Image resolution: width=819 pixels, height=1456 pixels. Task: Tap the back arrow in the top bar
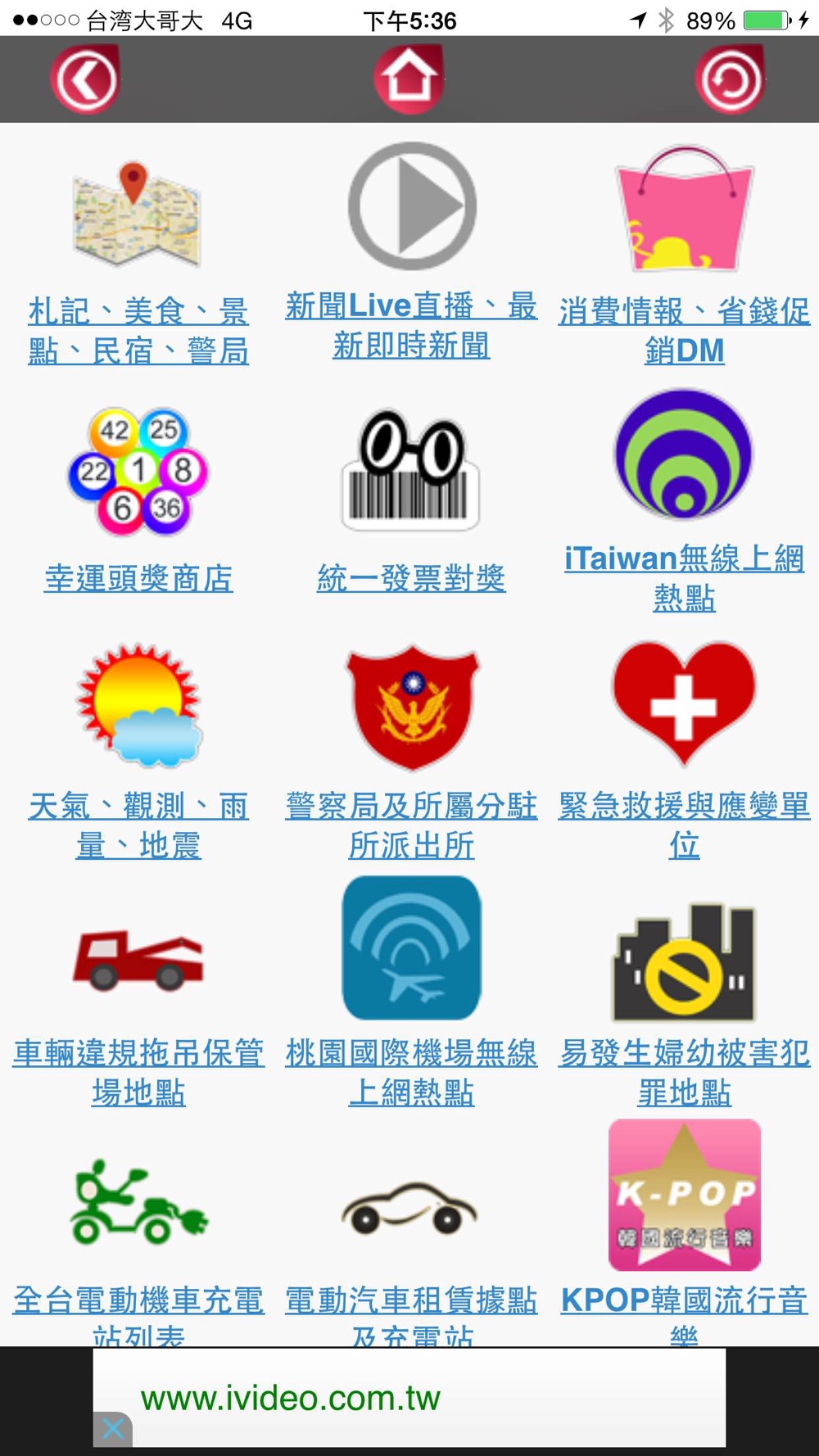[85, 79]
